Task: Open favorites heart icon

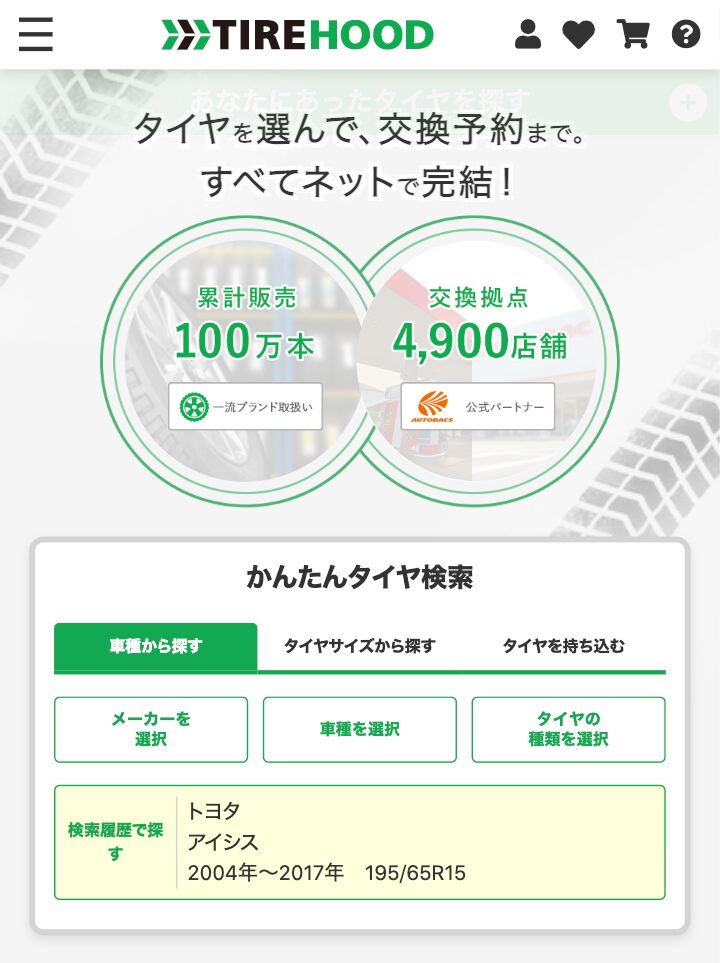Action: (578, 35)
